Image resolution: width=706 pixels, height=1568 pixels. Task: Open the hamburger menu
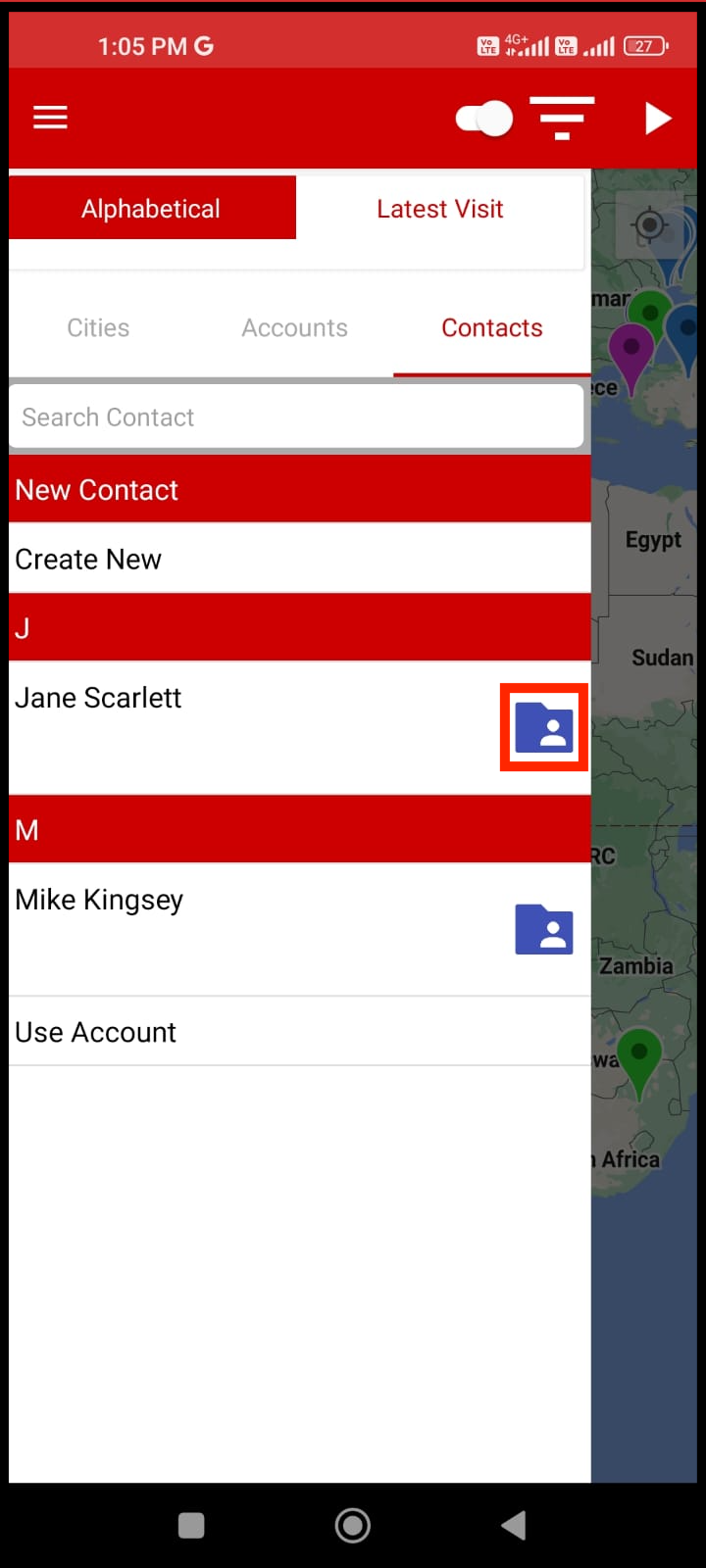click(x=50, y=119)
